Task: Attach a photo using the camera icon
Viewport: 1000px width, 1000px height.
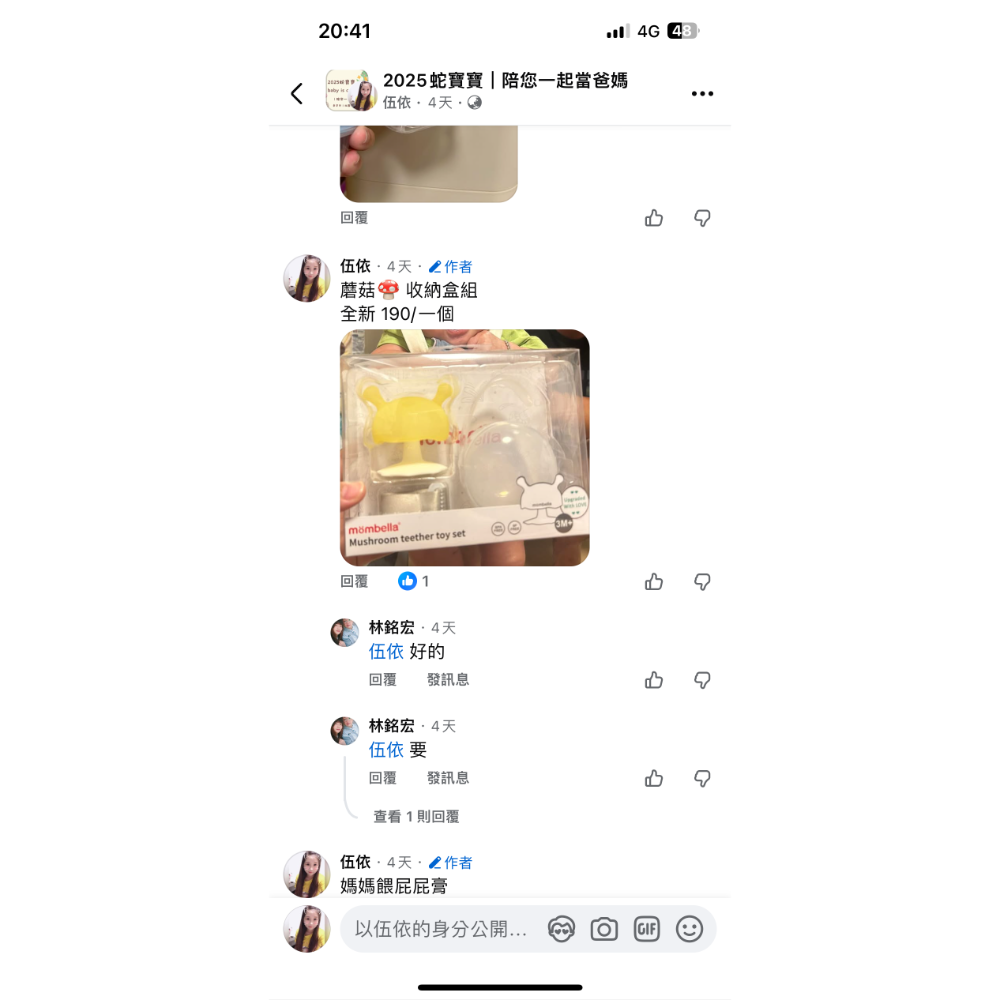Action: [x=604, y=929]
